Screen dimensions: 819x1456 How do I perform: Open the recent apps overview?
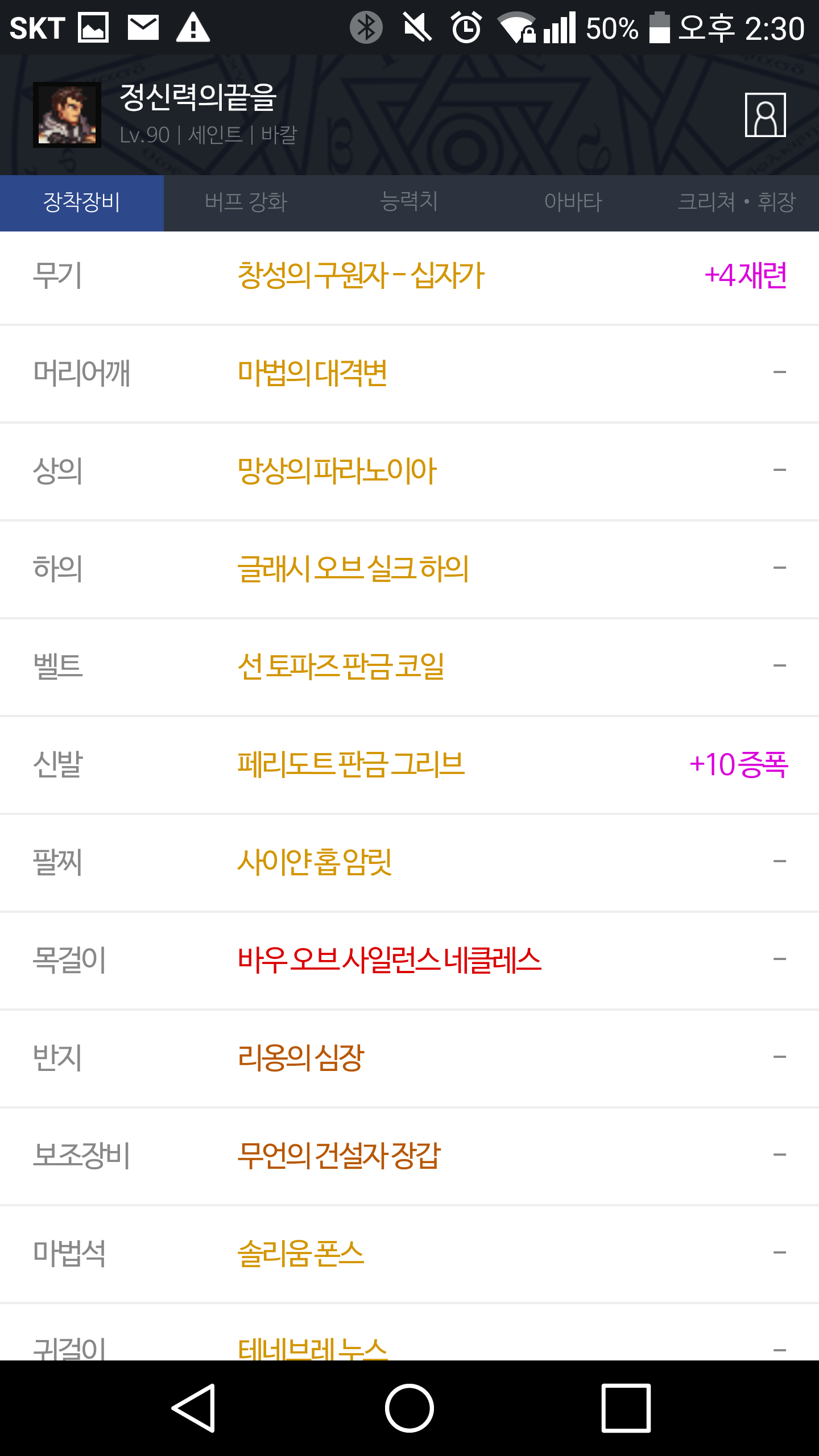pyautogui.click(x=626, y=1408)
